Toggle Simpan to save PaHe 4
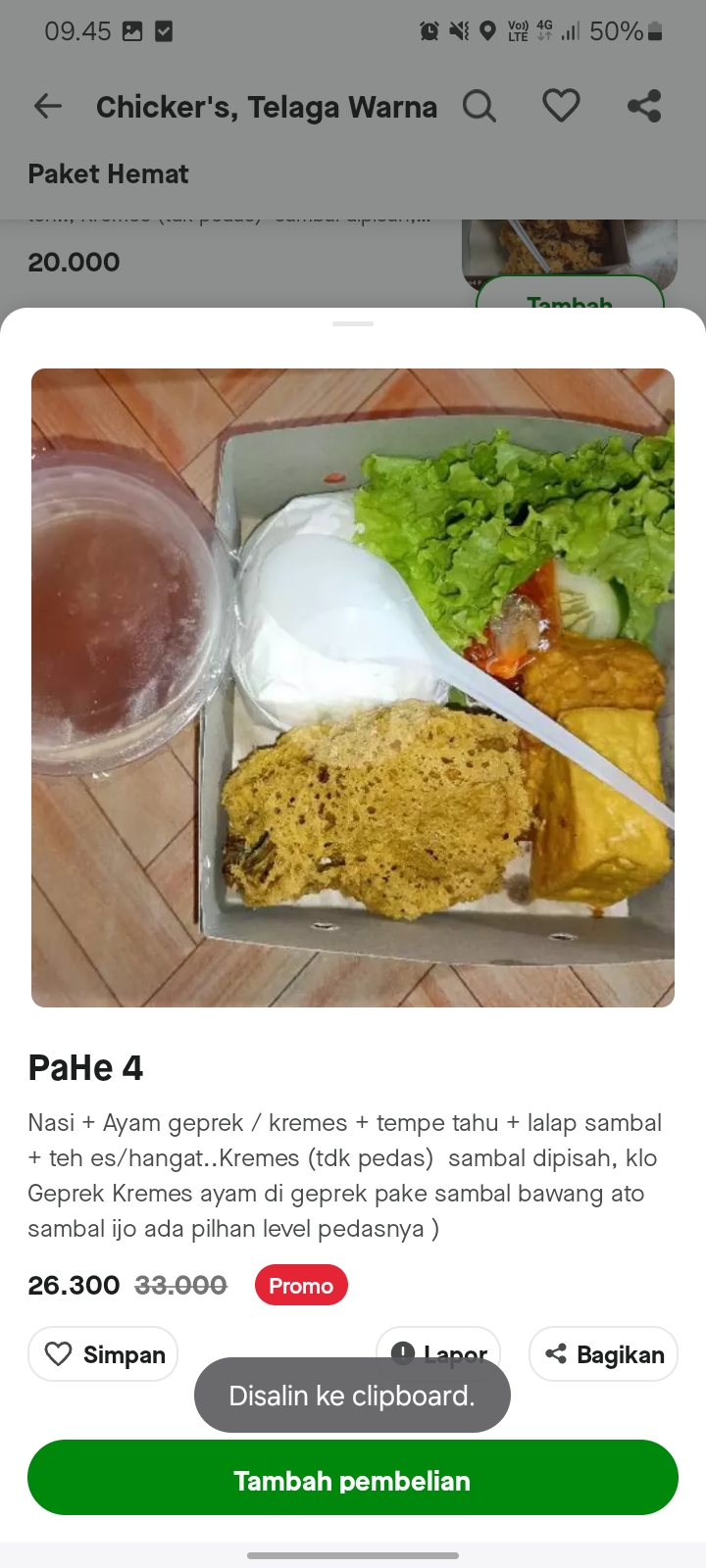The image size is (706, 1568). 102,1353
